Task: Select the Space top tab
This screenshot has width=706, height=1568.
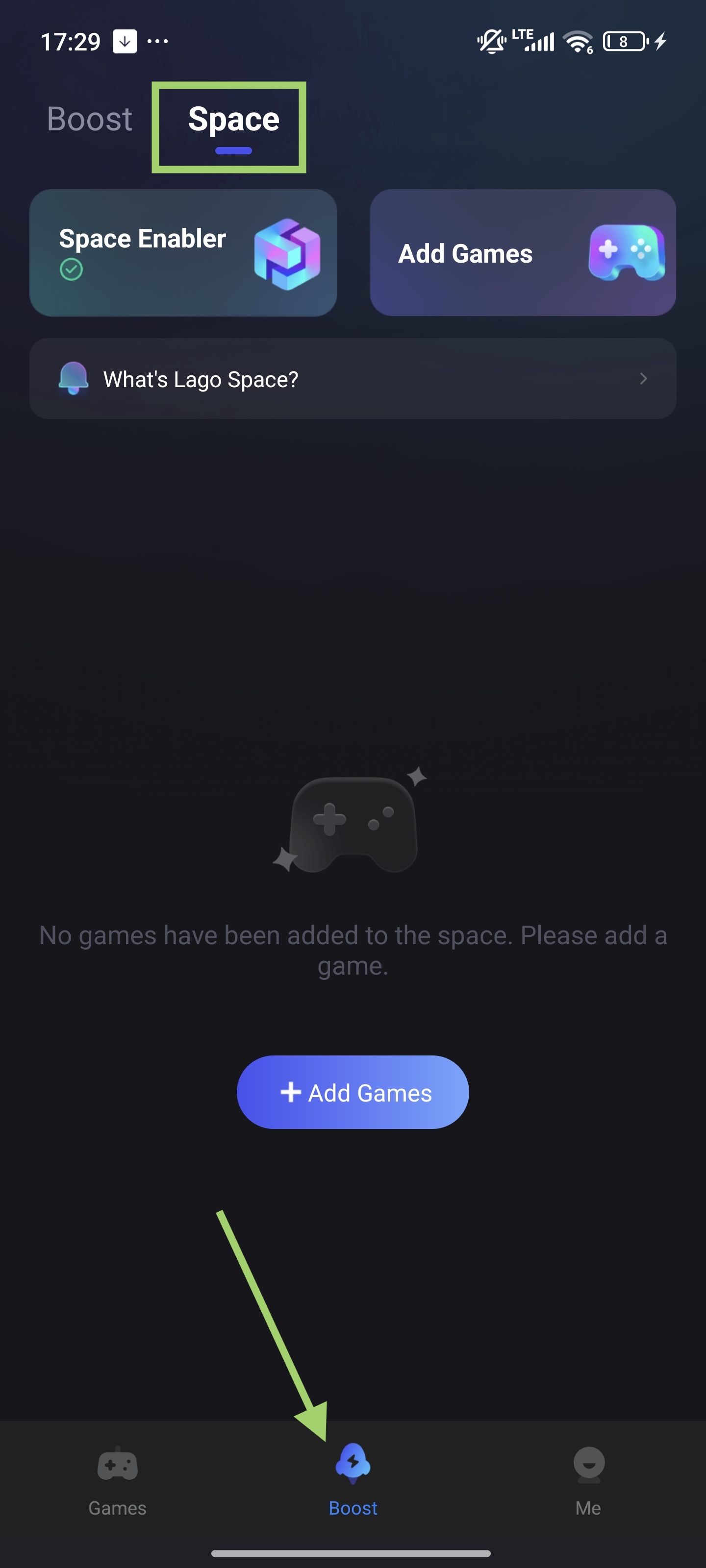Action: (233, 120)
